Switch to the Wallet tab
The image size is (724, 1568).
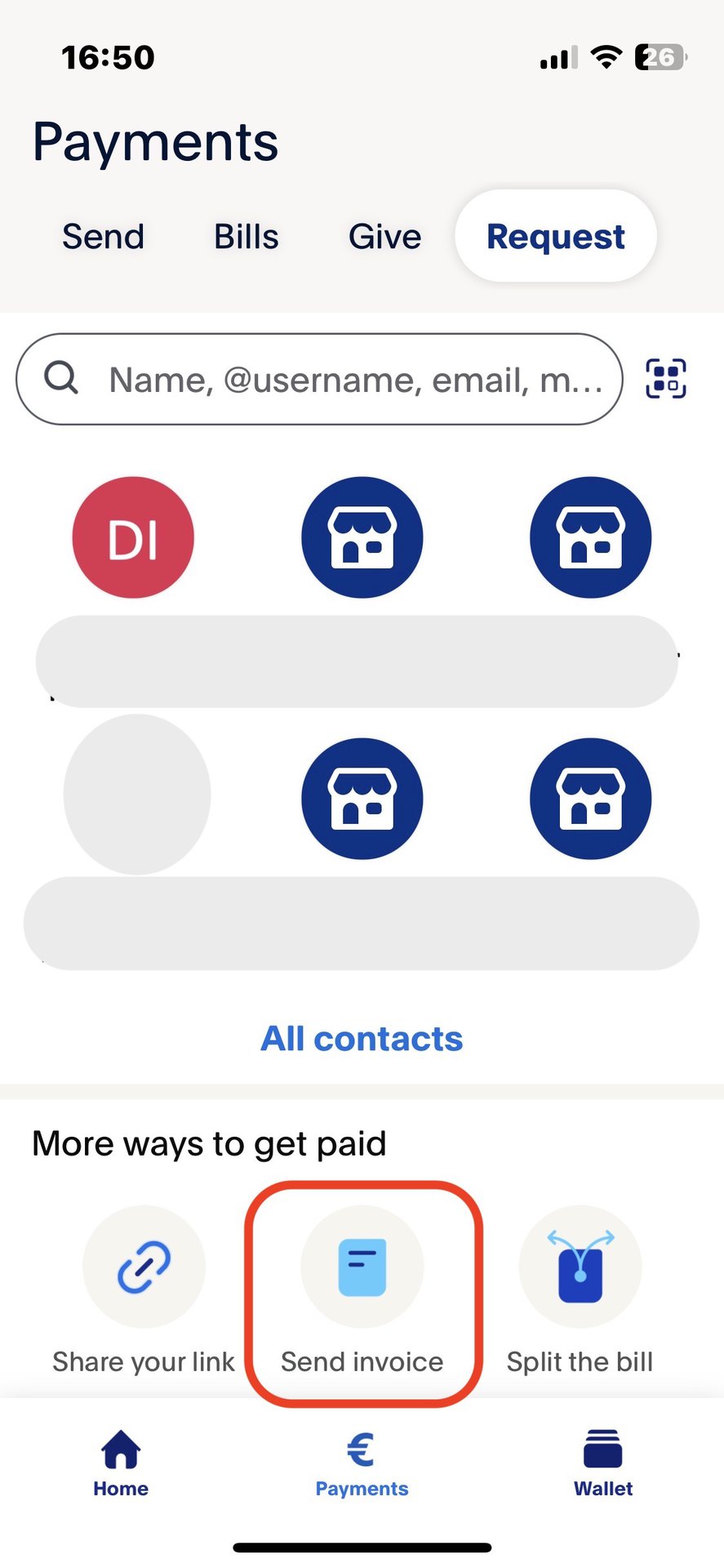(x=603, y=1463)
